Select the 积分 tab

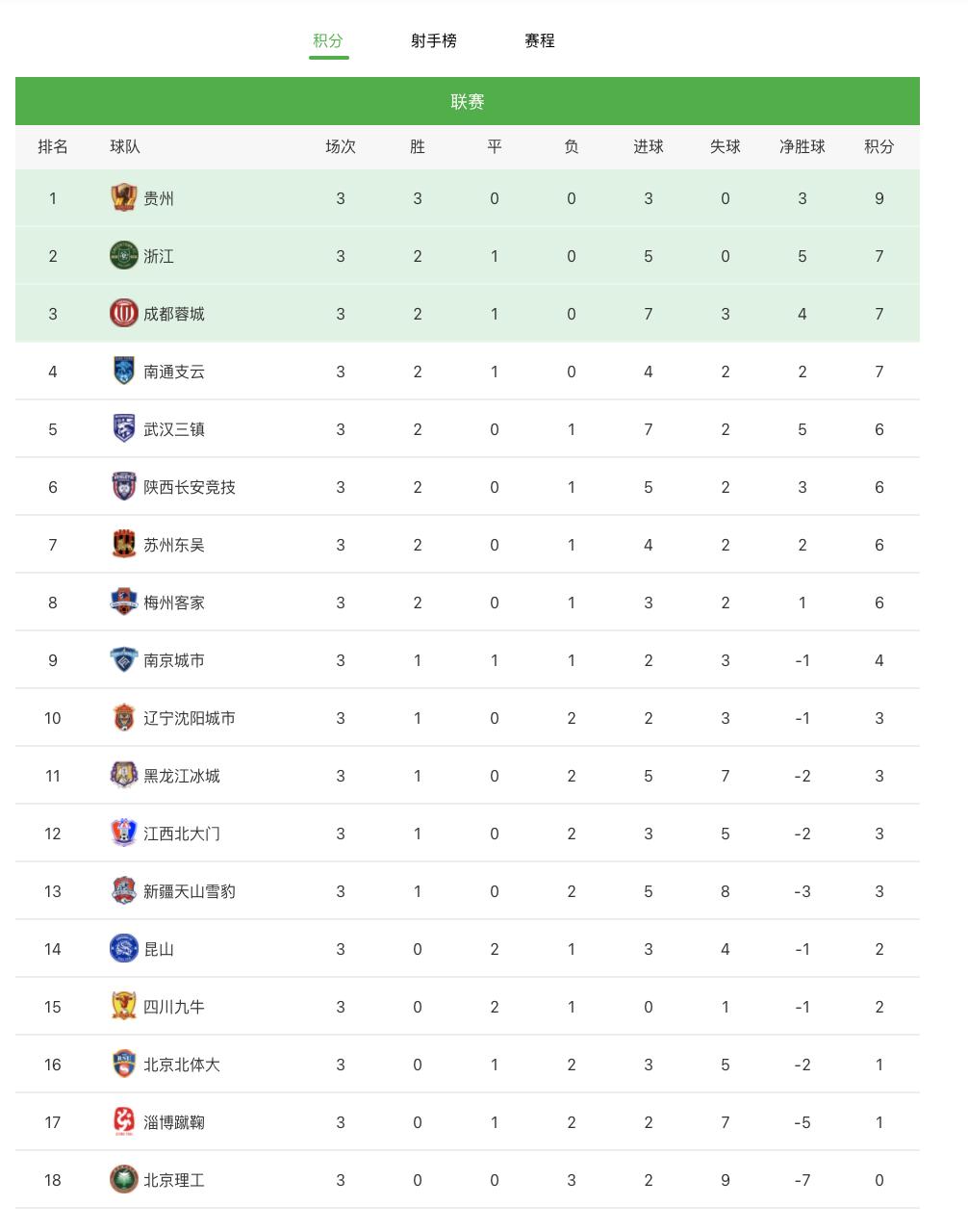coord(330,40)
